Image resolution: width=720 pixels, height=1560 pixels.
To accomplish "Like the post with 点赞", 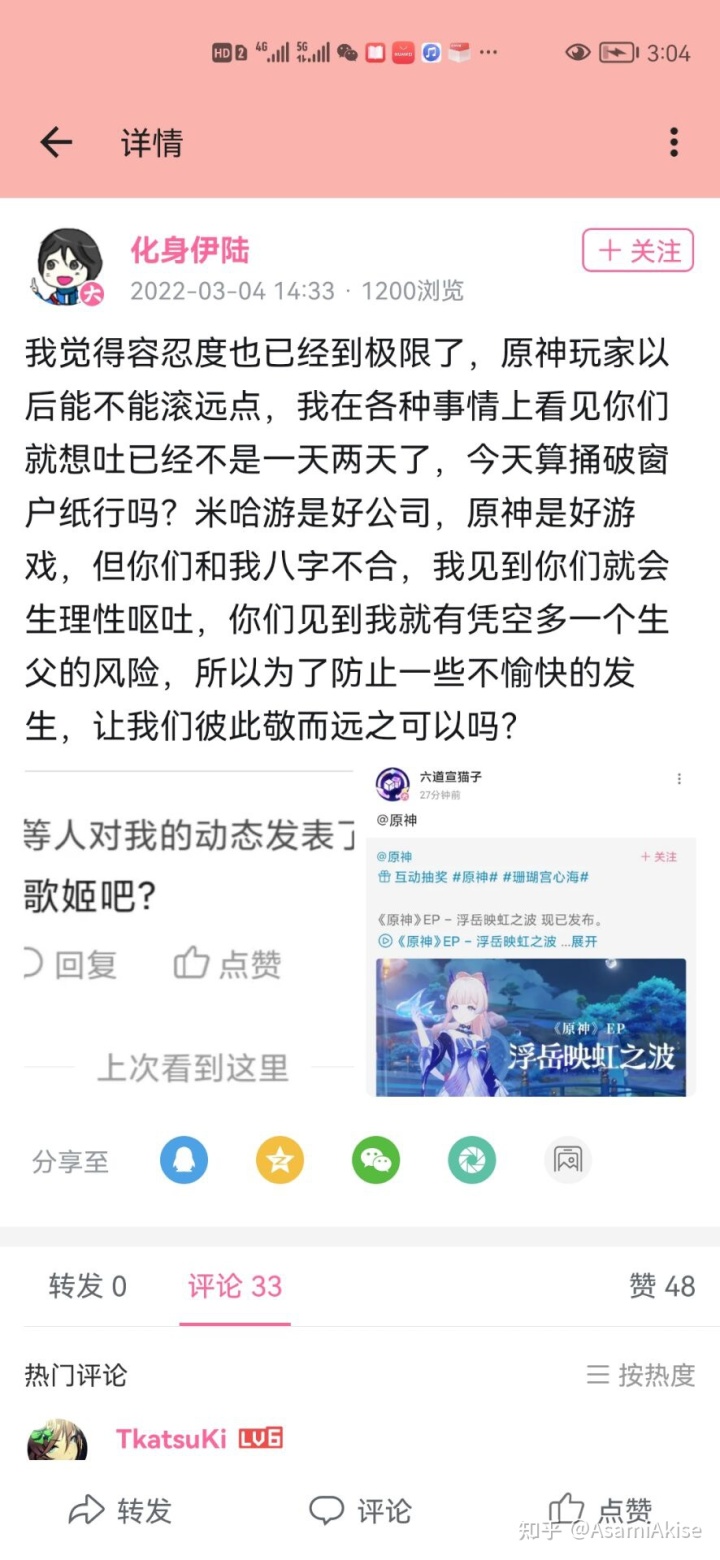I will [x=600, y=1510].
